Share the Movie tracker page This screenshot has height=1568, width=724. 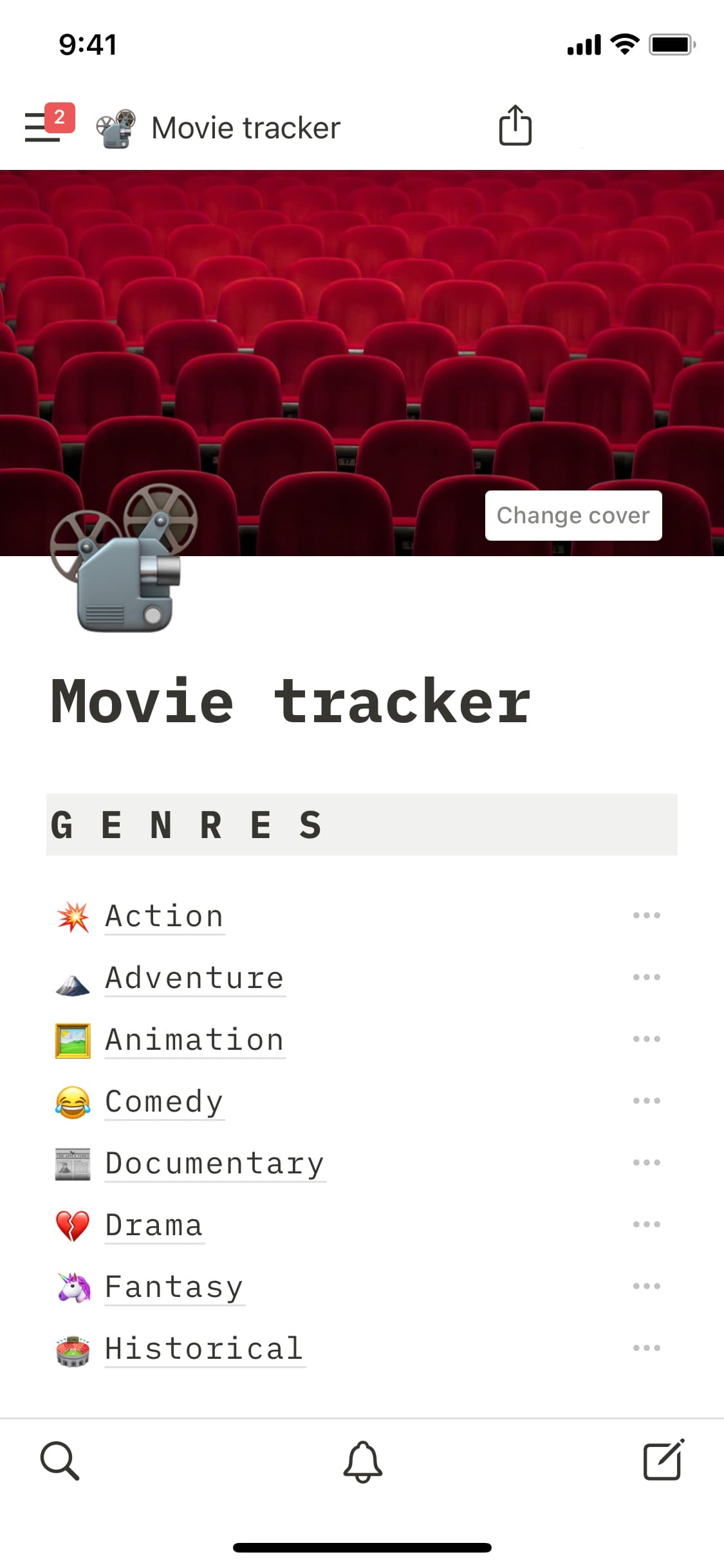515,126
